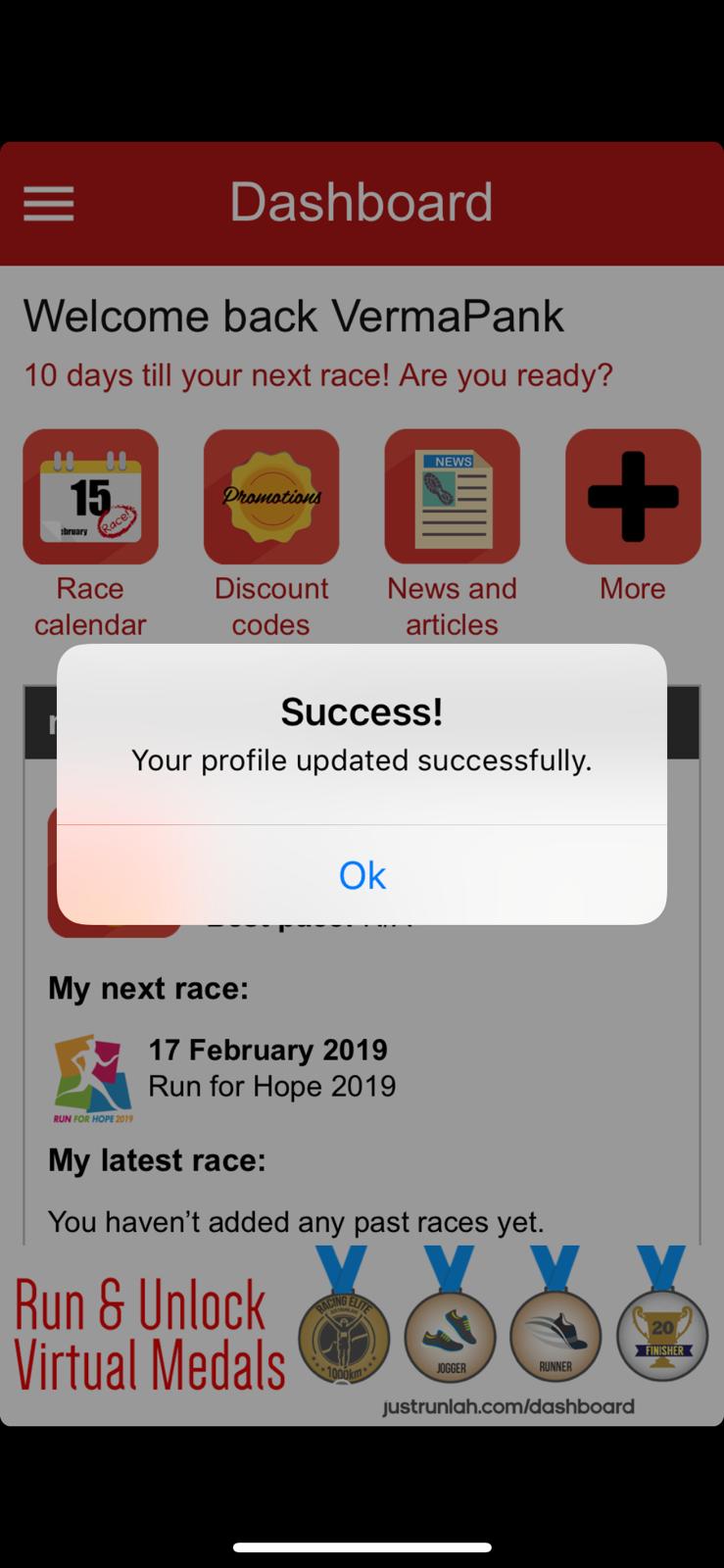Open the Run & Unlock Virtual Medals banner
The width and height of the screenshot is (724, 1568).
click(x=362, y=1335)
